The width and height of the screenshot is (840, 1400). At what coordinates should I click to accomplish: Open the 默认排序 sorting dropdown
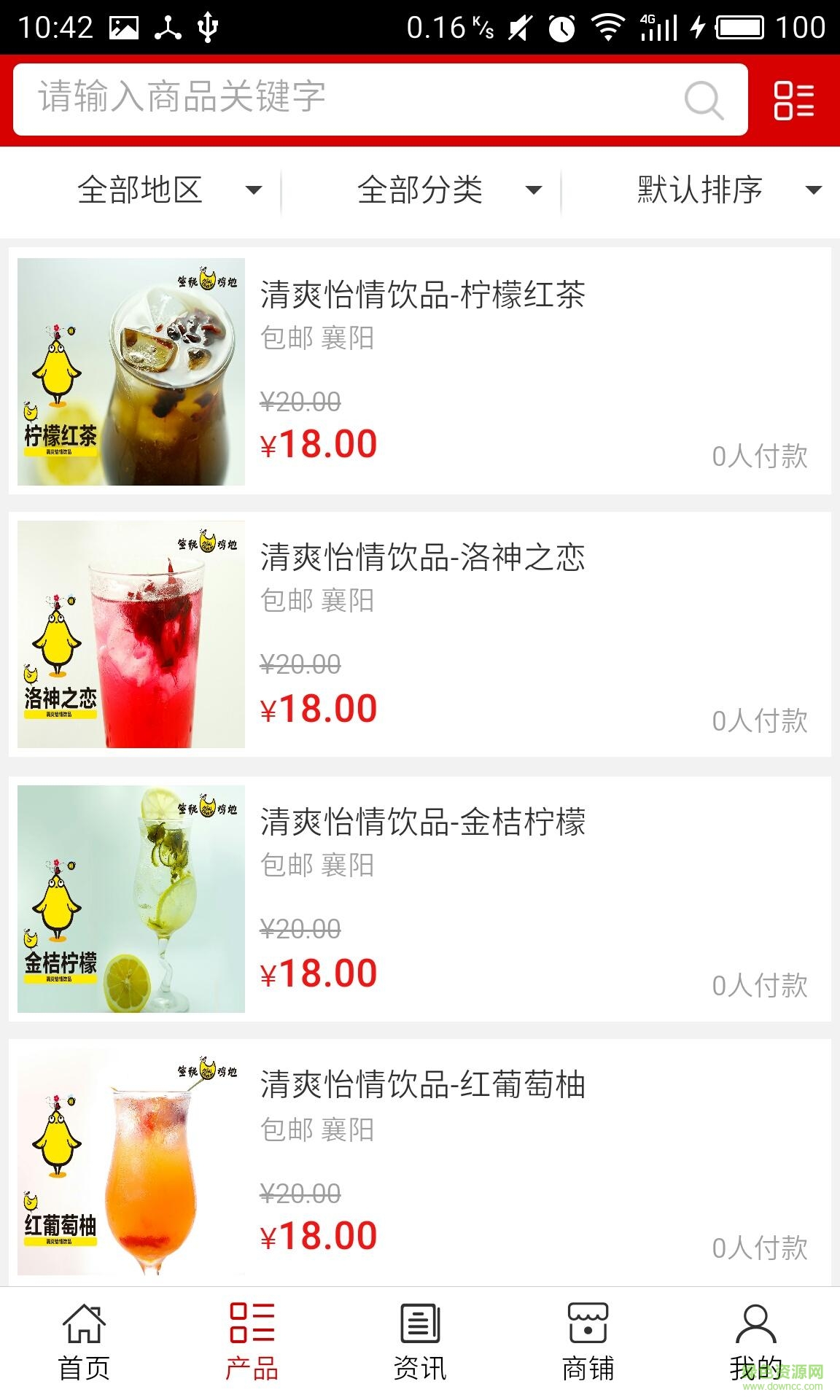click(x=728, y=190)
